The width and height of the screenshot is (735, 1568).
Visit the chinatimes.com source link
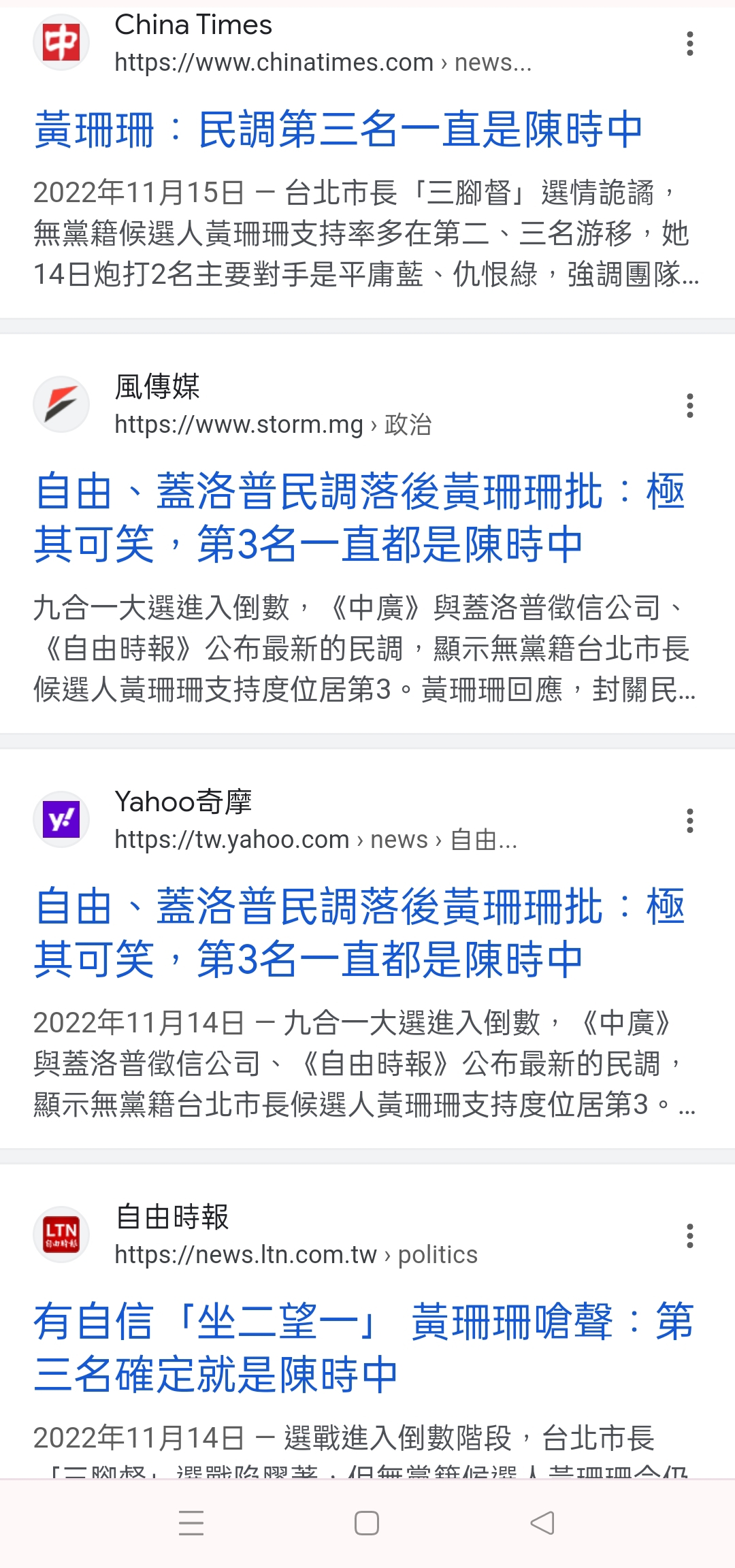pyautogui.click(x=323, y=63)
